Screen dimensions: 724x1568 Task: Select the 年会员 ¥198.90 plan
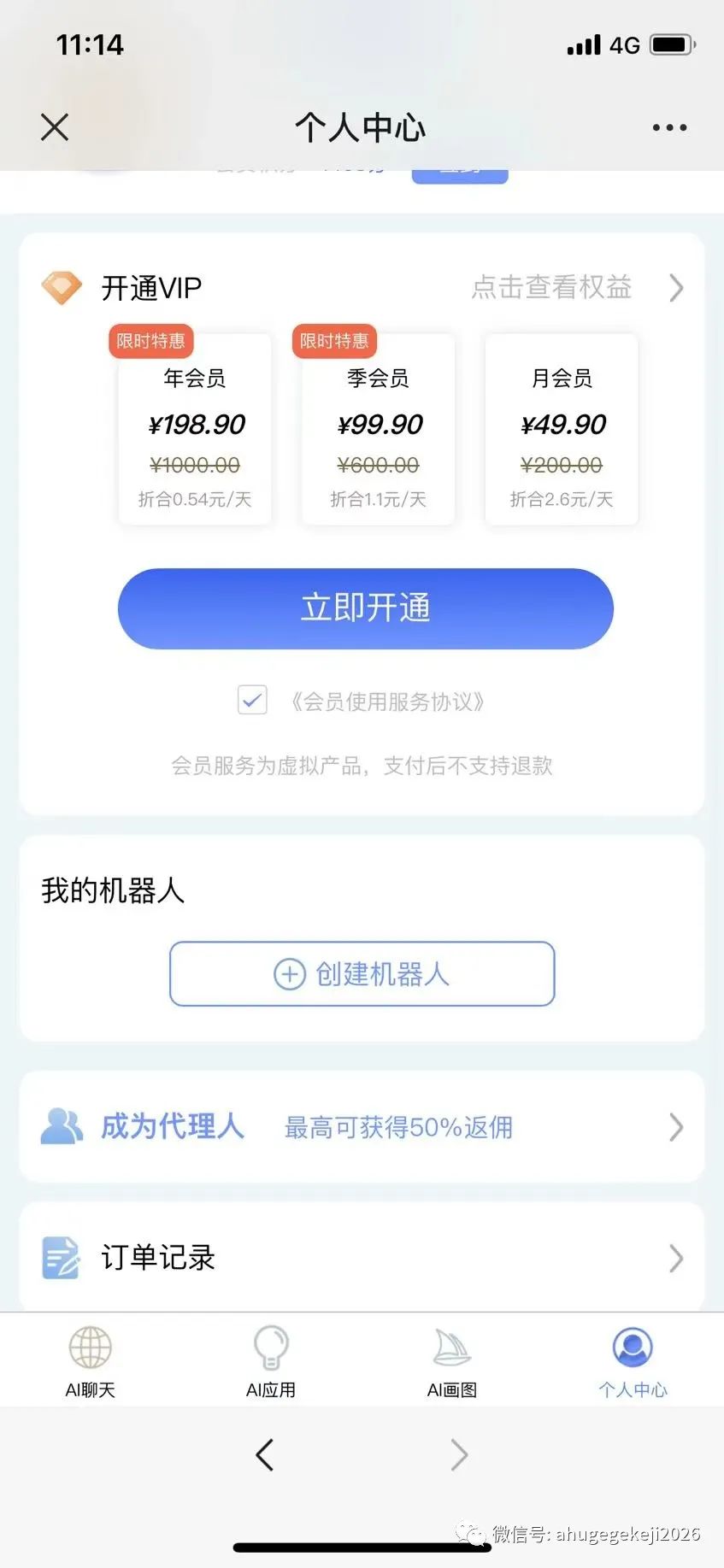point(195,430)
